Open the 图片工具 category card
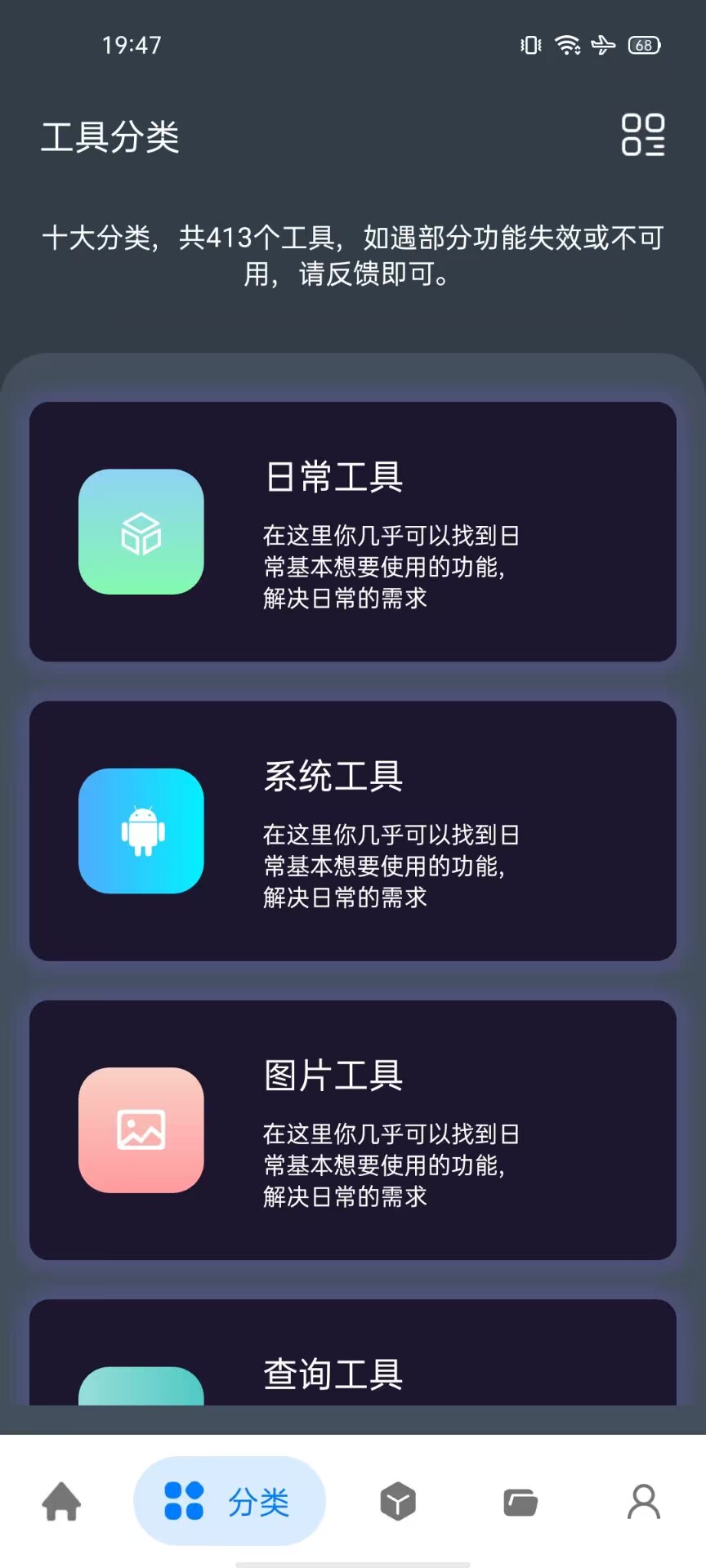This screenshot has width=706, height=1568. point(353,1129)
